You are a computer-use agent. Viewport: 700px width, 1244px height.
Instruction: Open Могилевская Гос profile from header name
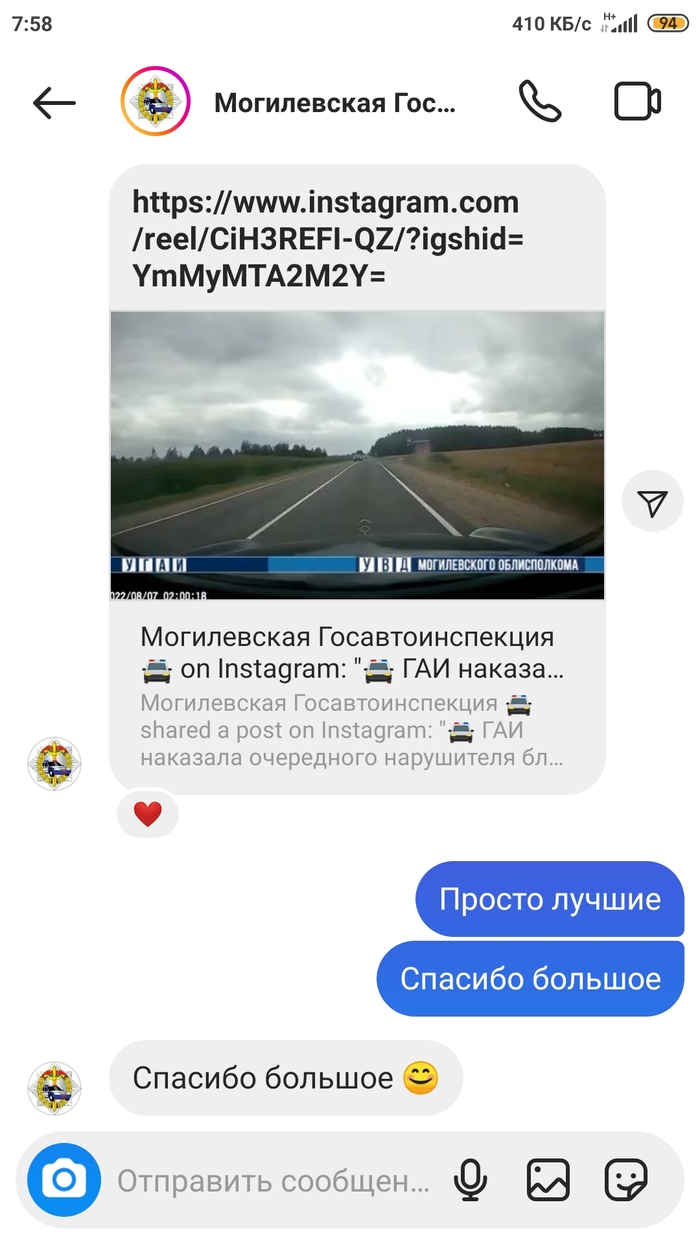click(x=334, y=103)
